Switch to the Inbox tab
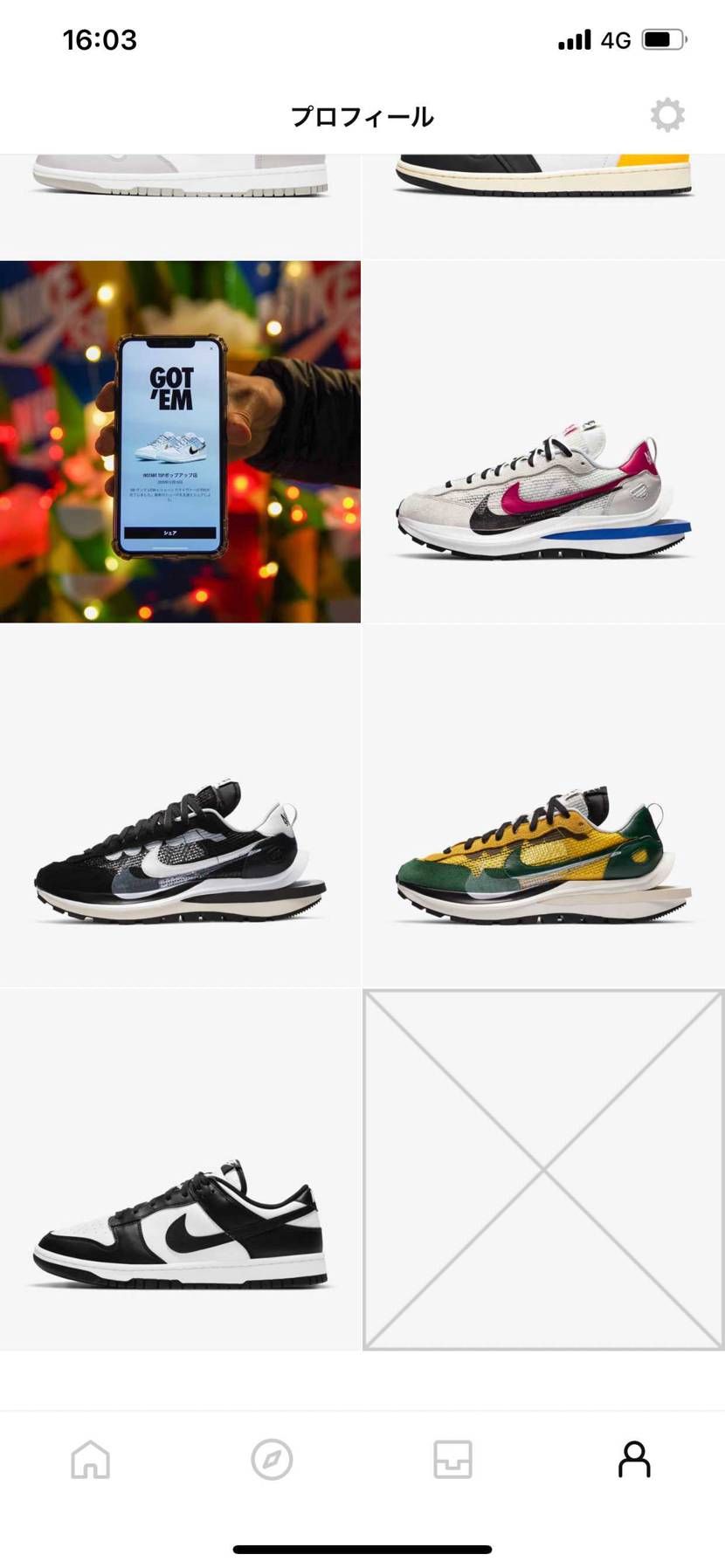 click(x=452, y=1459)
